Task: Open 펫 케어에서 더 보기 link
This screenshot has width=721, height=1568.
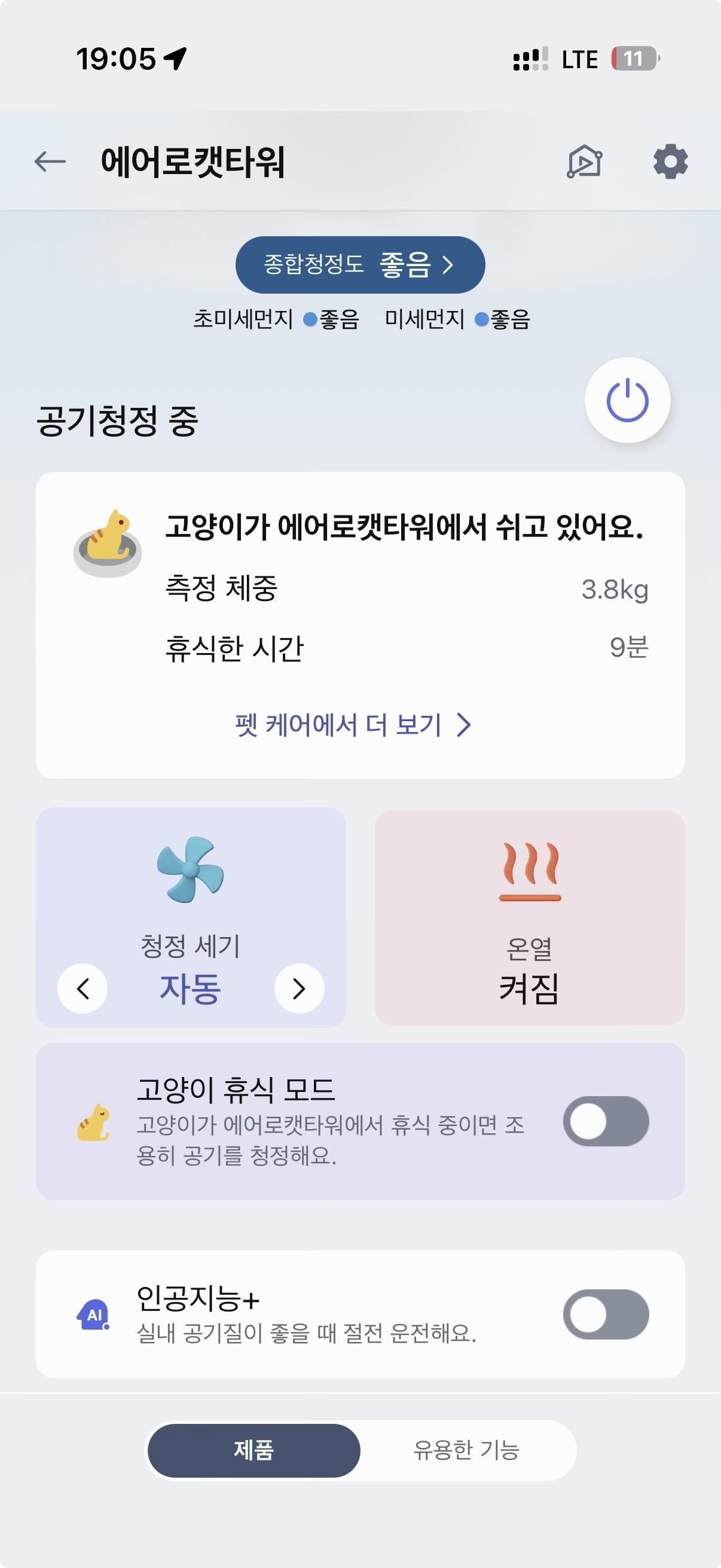Action: coord(353,725)
